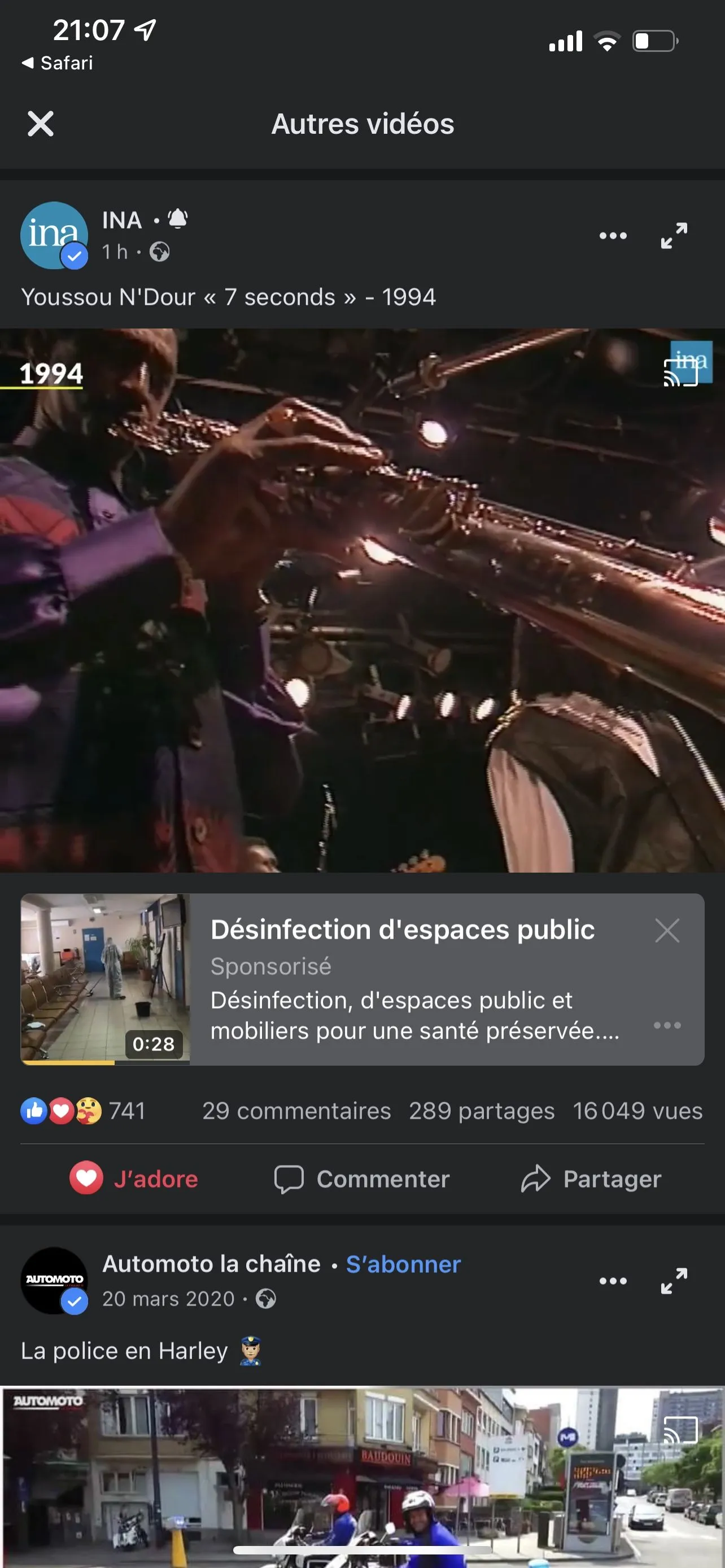
Task: Open options on the Automoto post
Action: [613, 1281]
